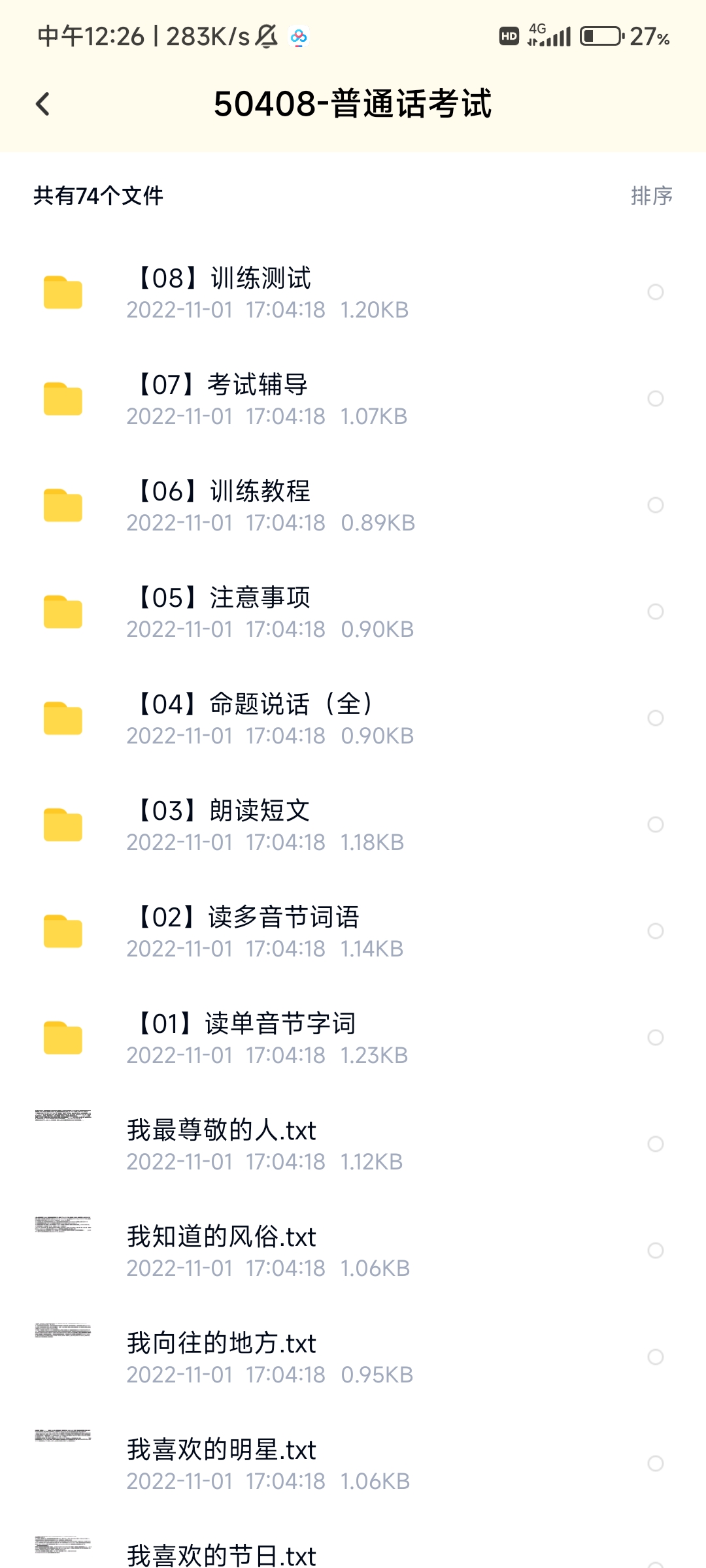This screenshot has width=706, height=1568.
Task: Tick the circle beside 我向往的地方.txt
Action: click(x=655, y=1357)
